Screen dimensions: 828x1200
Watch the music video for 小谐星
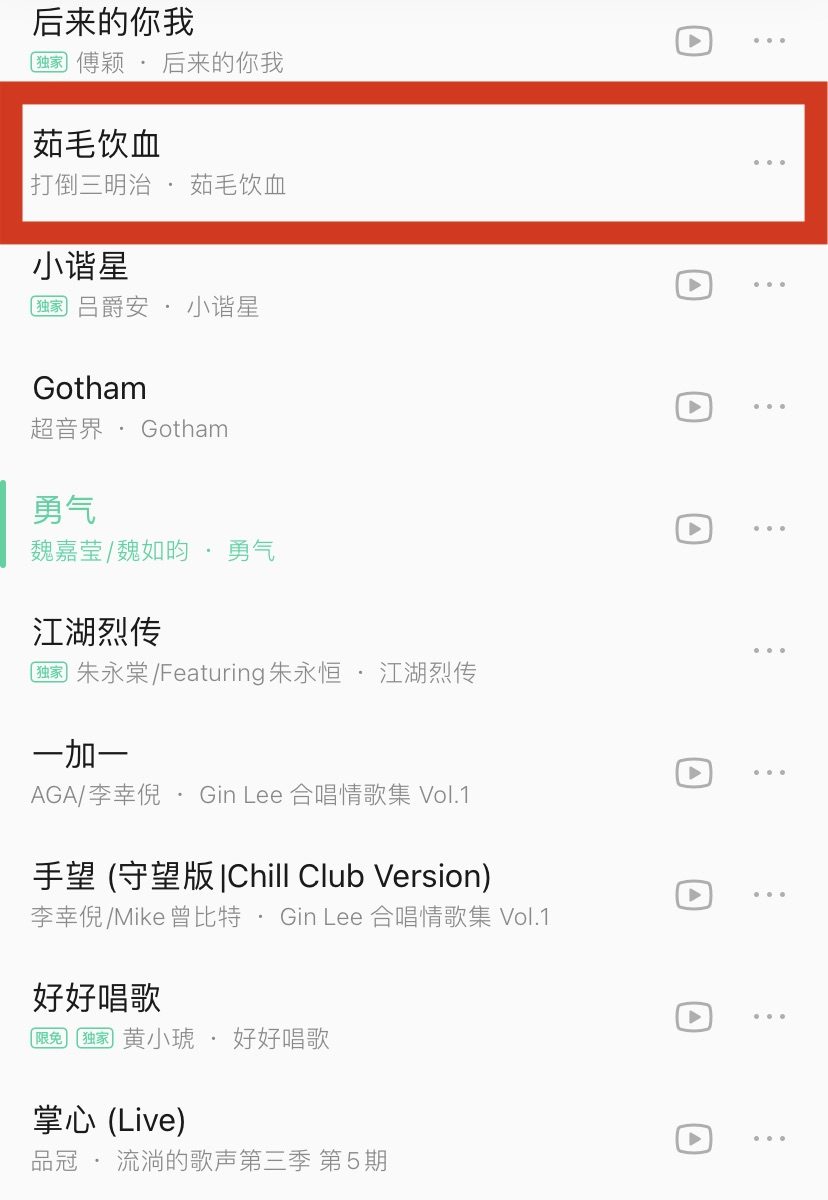693,285
